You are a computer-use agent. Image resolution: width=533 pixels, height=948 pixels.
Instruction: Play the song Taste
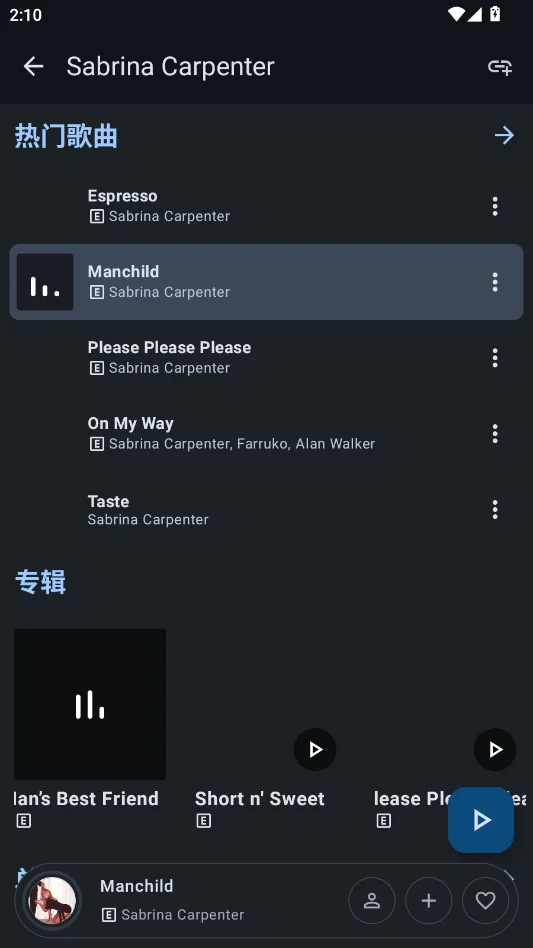[x=266, y=510]
